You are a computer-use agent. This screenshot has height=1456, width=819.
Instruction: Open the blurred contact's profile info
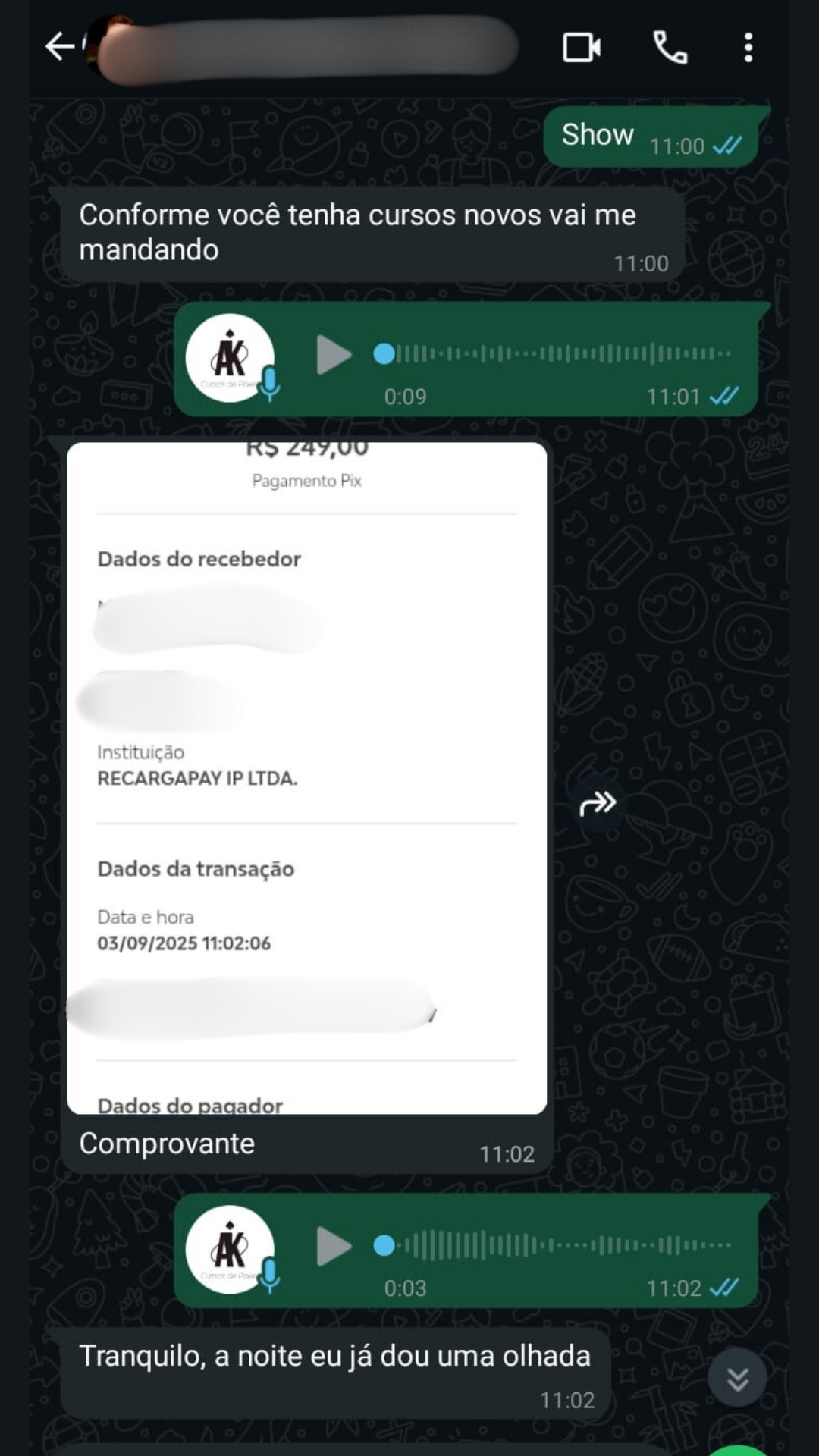pos(303,47)
